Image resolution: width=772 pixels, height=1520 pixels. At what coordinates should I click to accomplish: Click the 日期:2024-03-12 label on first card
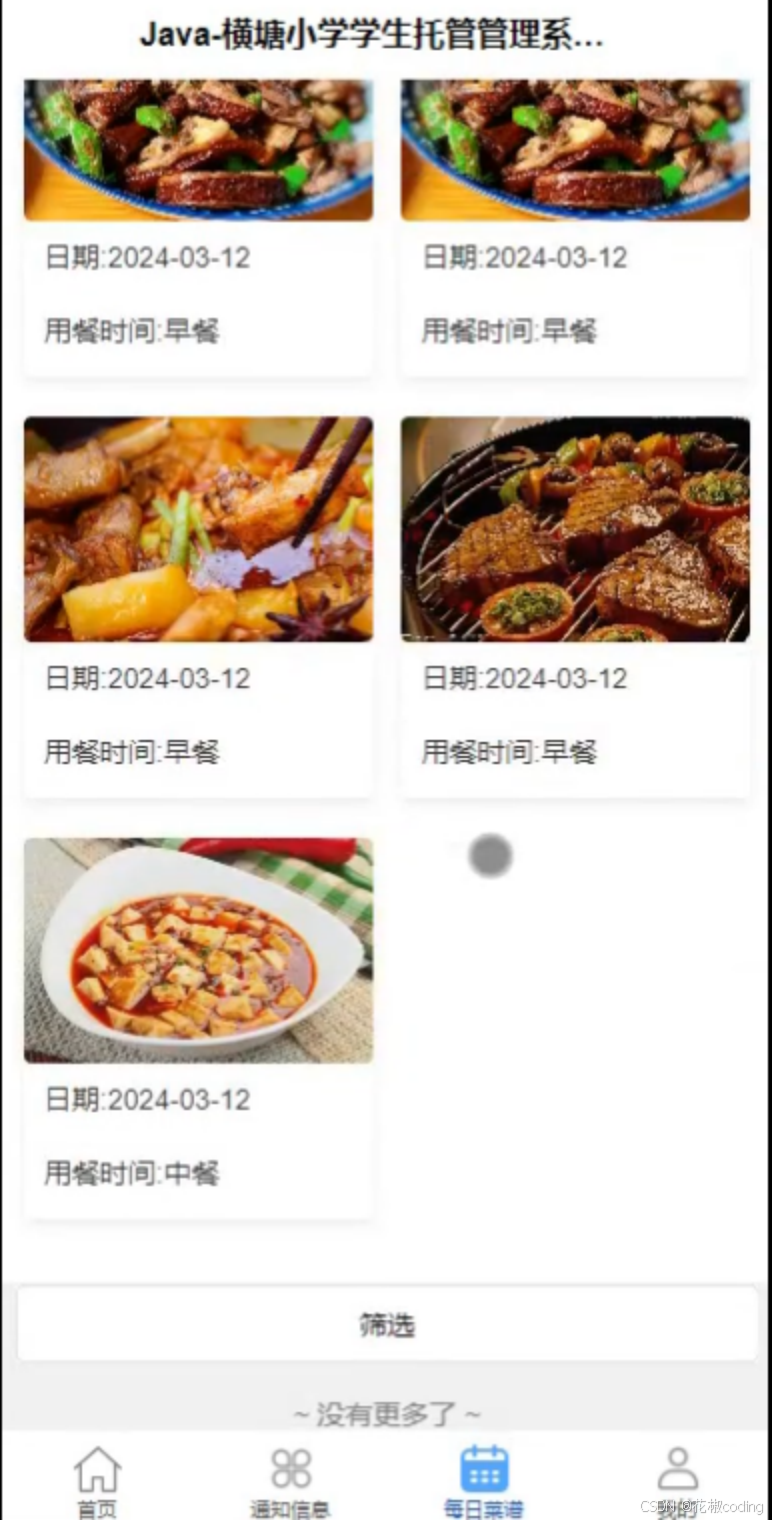(146, 258)
